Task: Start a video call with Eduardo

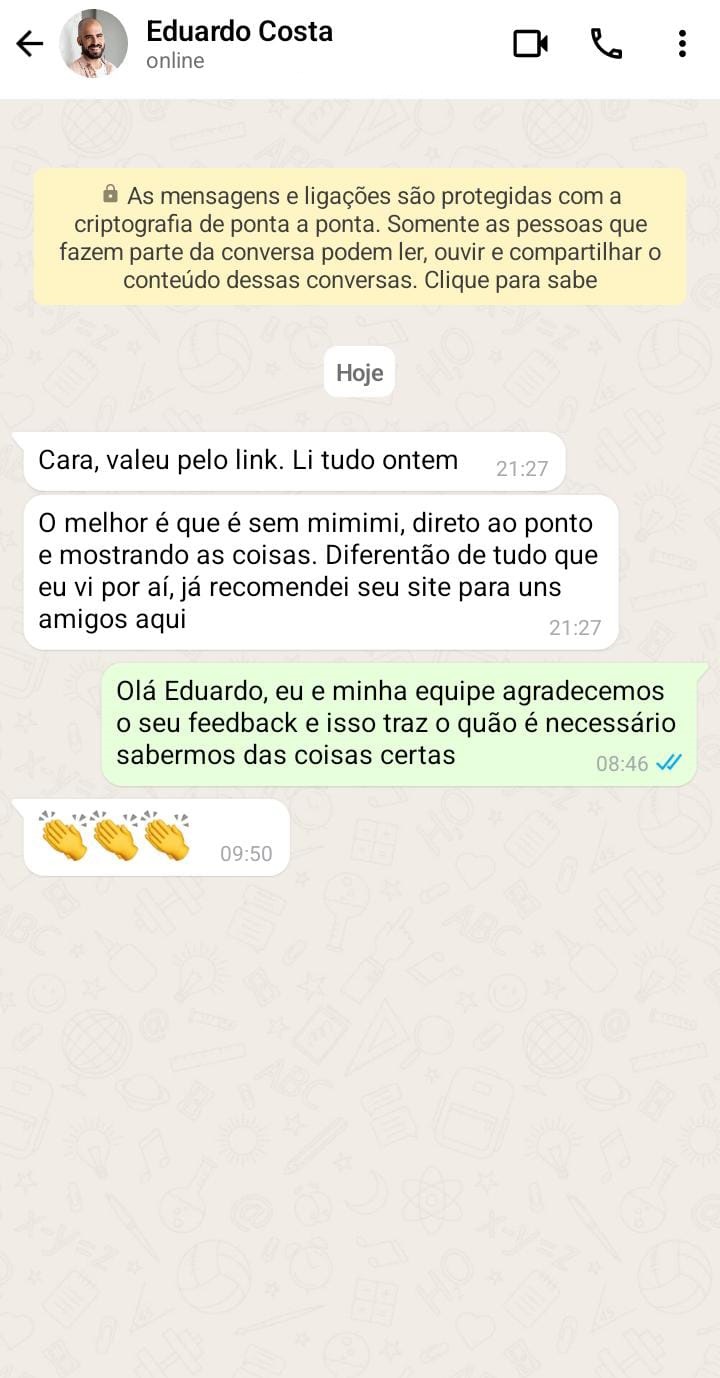Action: pos(530,44)
